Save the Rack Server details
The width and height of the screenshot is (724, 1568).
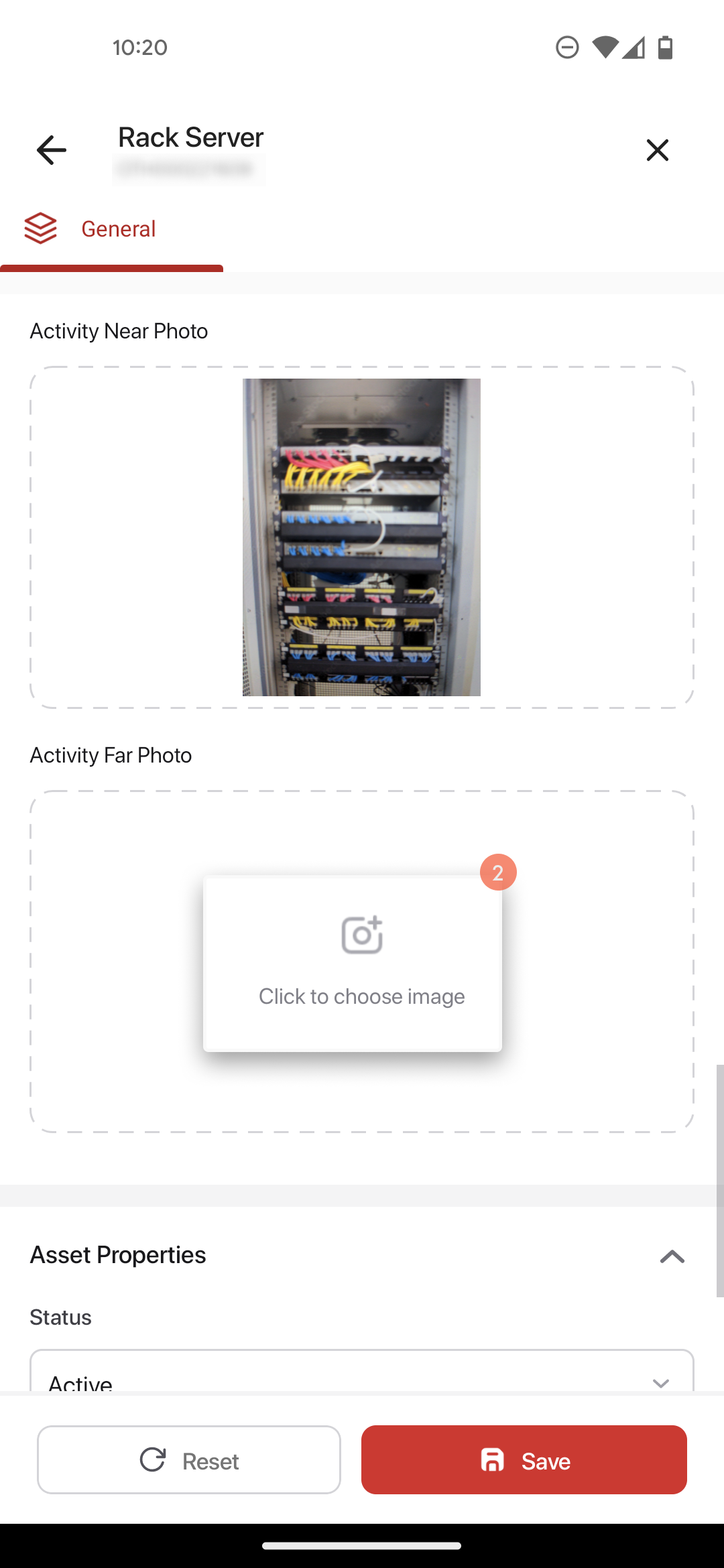pyautogui.click(x=524, y=1460)
